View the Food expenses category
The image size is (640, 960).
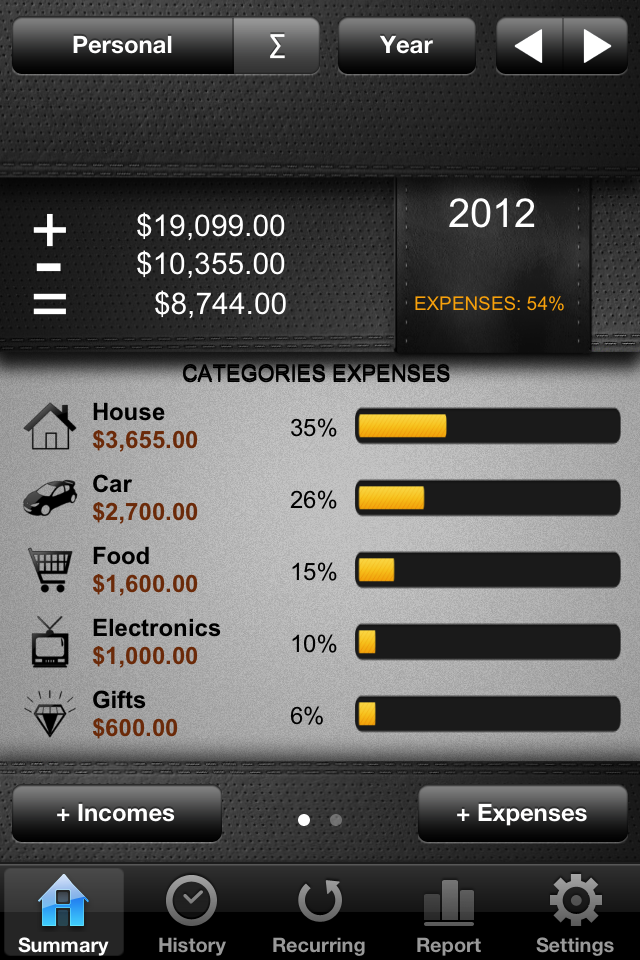click(320, 571)
